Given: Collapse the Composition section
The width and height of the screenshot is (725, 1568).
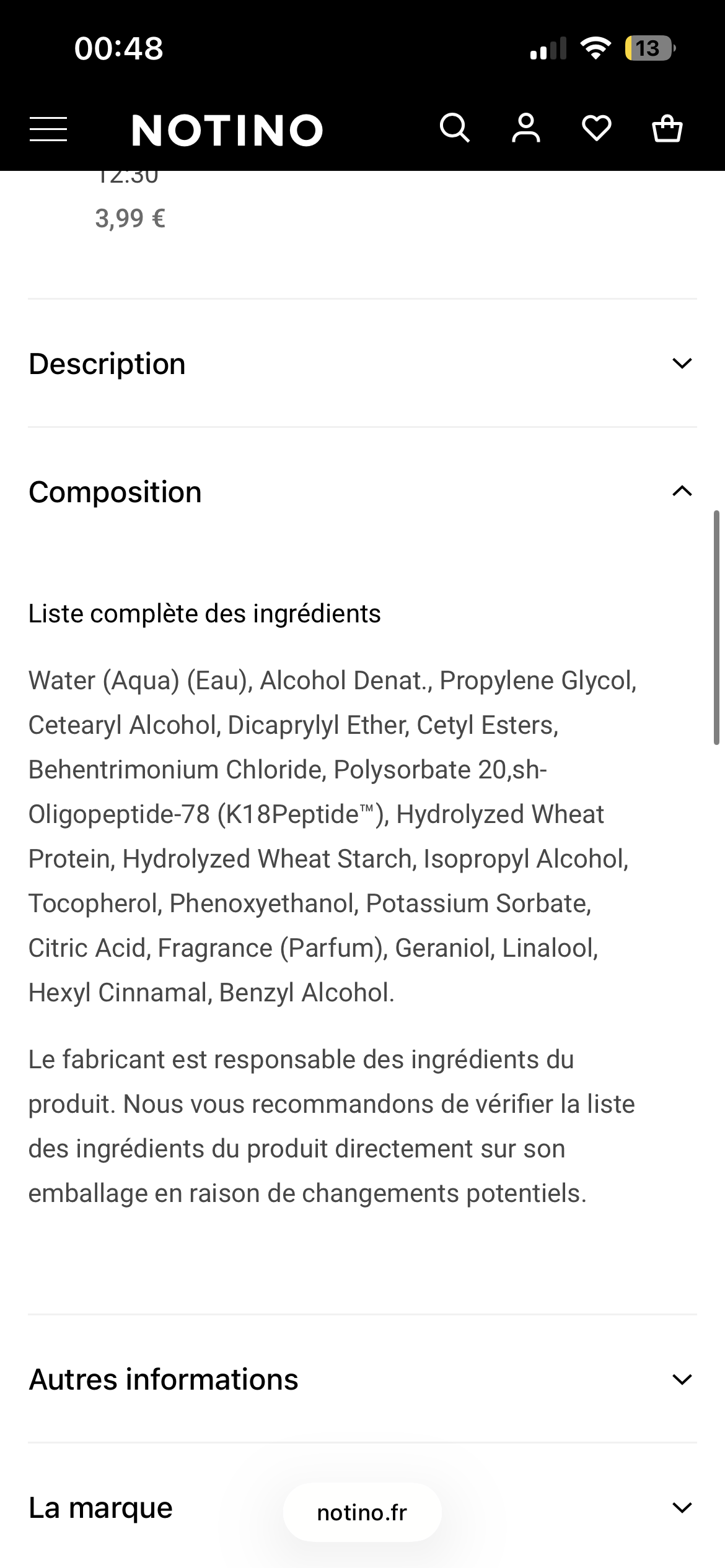Looking at the screenshot, I should (681, 491).
